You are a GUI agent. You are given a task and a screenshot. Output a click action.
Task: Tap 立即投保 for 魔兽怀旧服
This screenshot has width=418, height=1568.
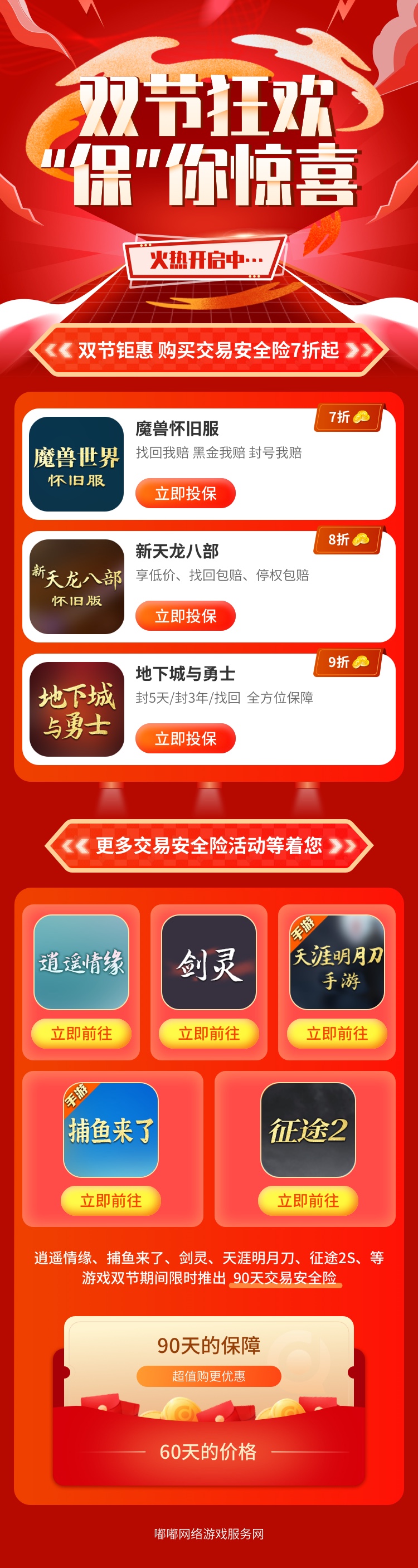185,493
